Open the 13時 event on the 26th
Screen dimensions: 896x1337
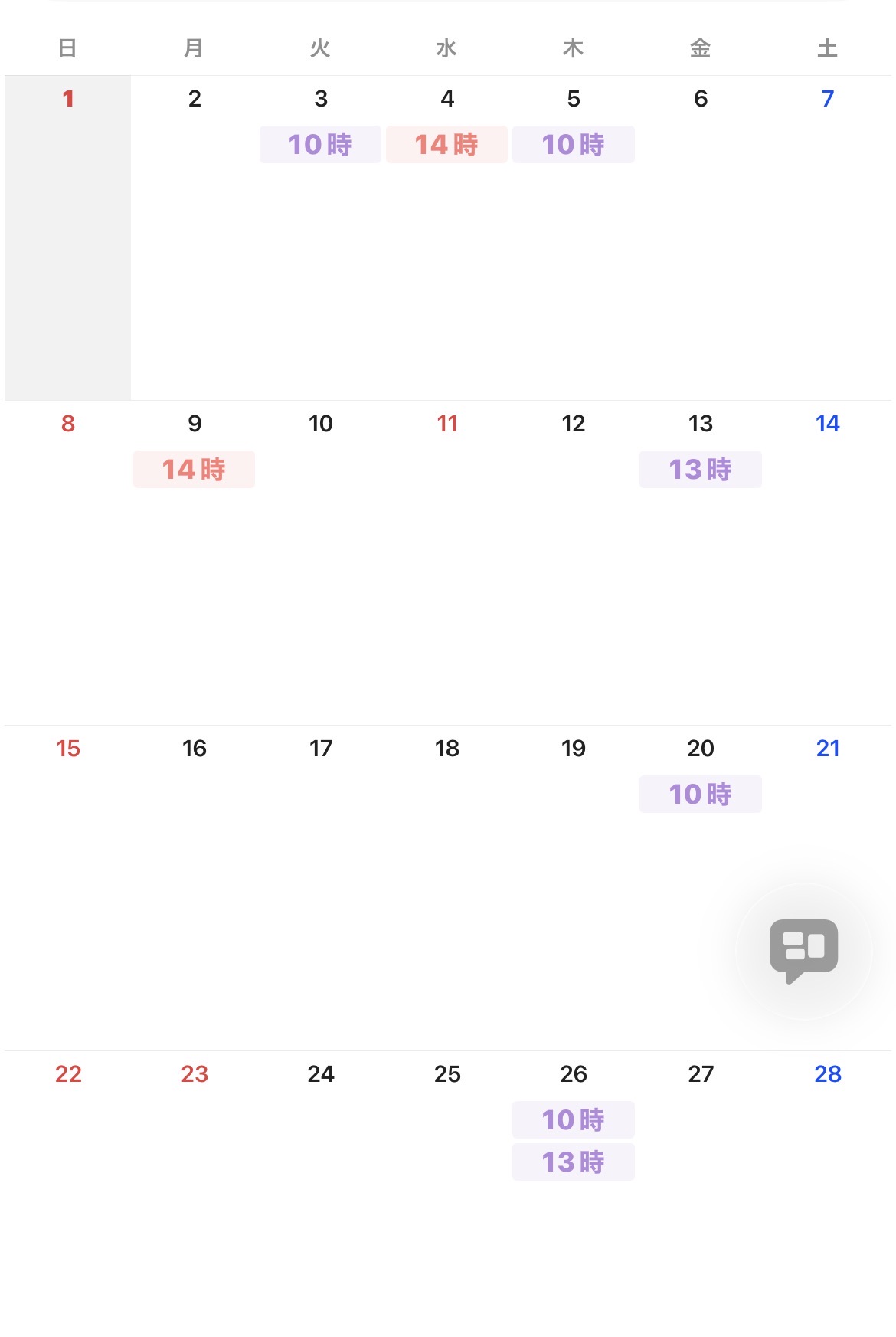[x=573, y=1162]
